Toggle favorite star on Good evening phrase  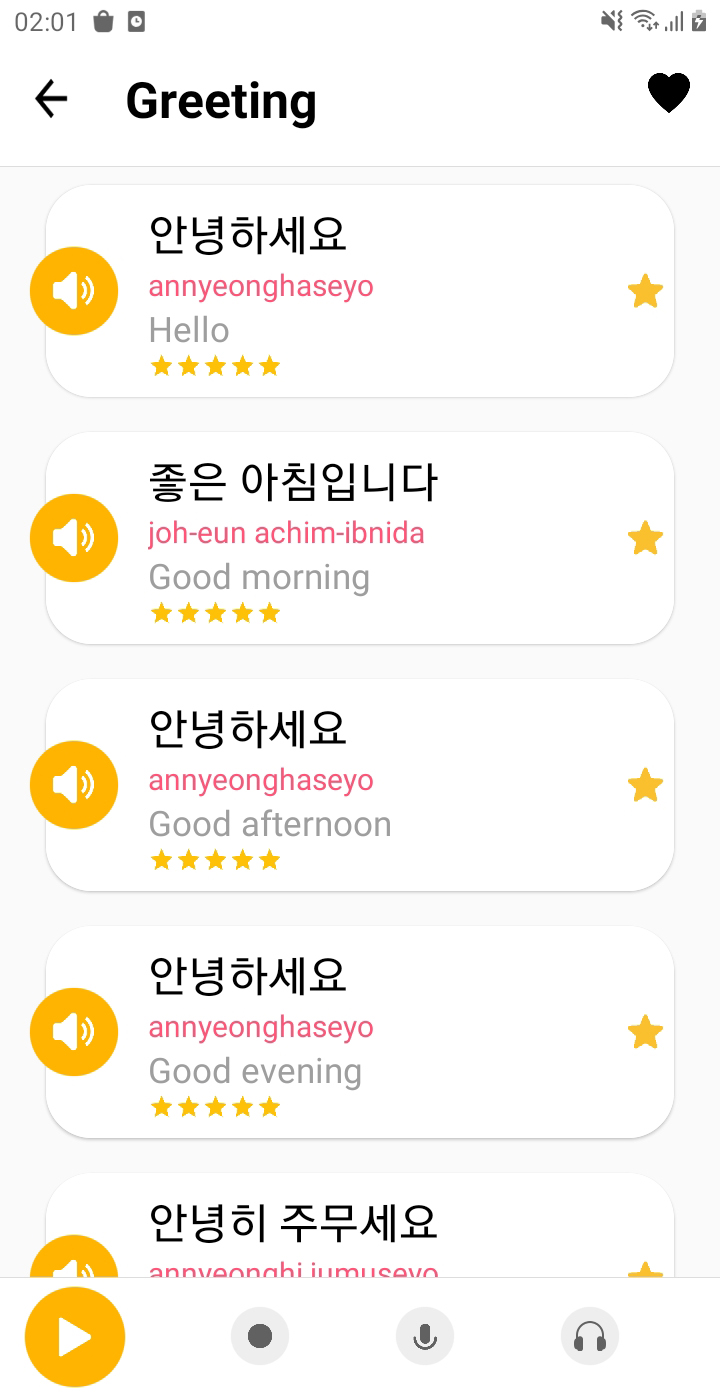point(646,1031)
